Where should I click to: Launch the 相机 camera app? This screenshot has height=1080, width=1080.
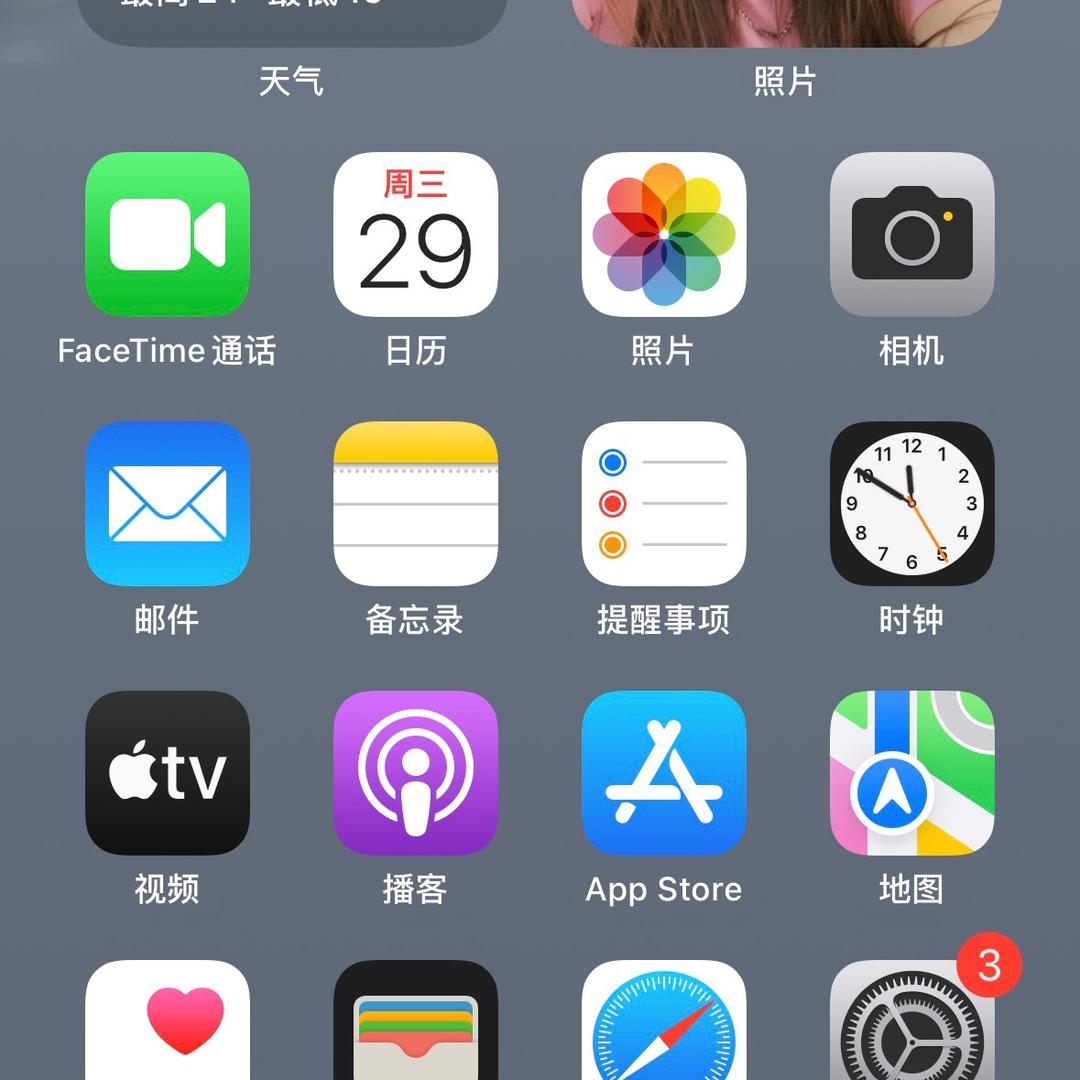pos(911,234)
